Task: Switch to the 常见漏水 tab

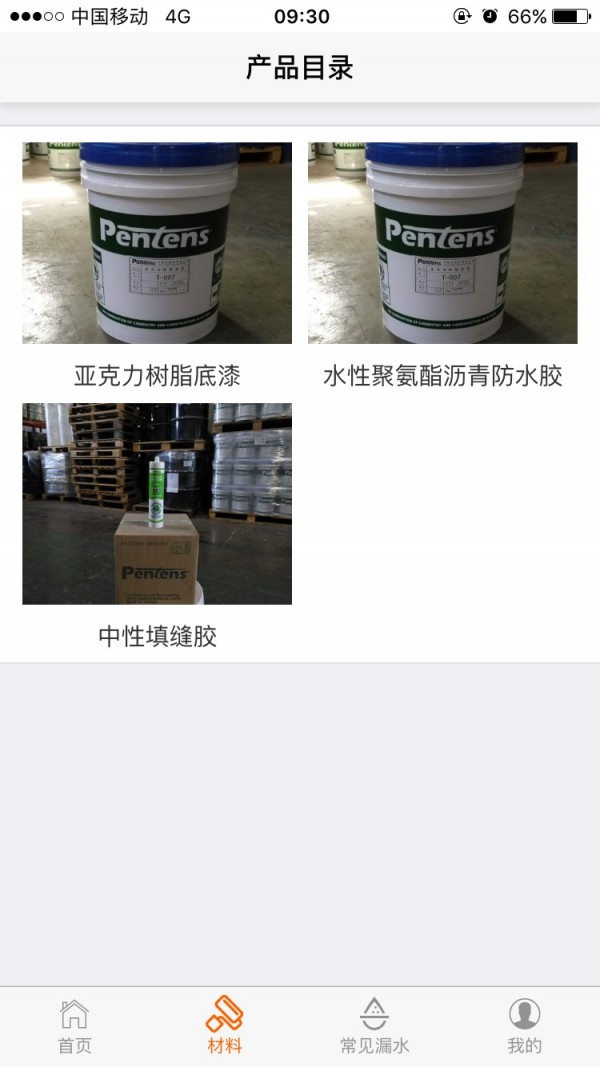Action: (375, 1026)
